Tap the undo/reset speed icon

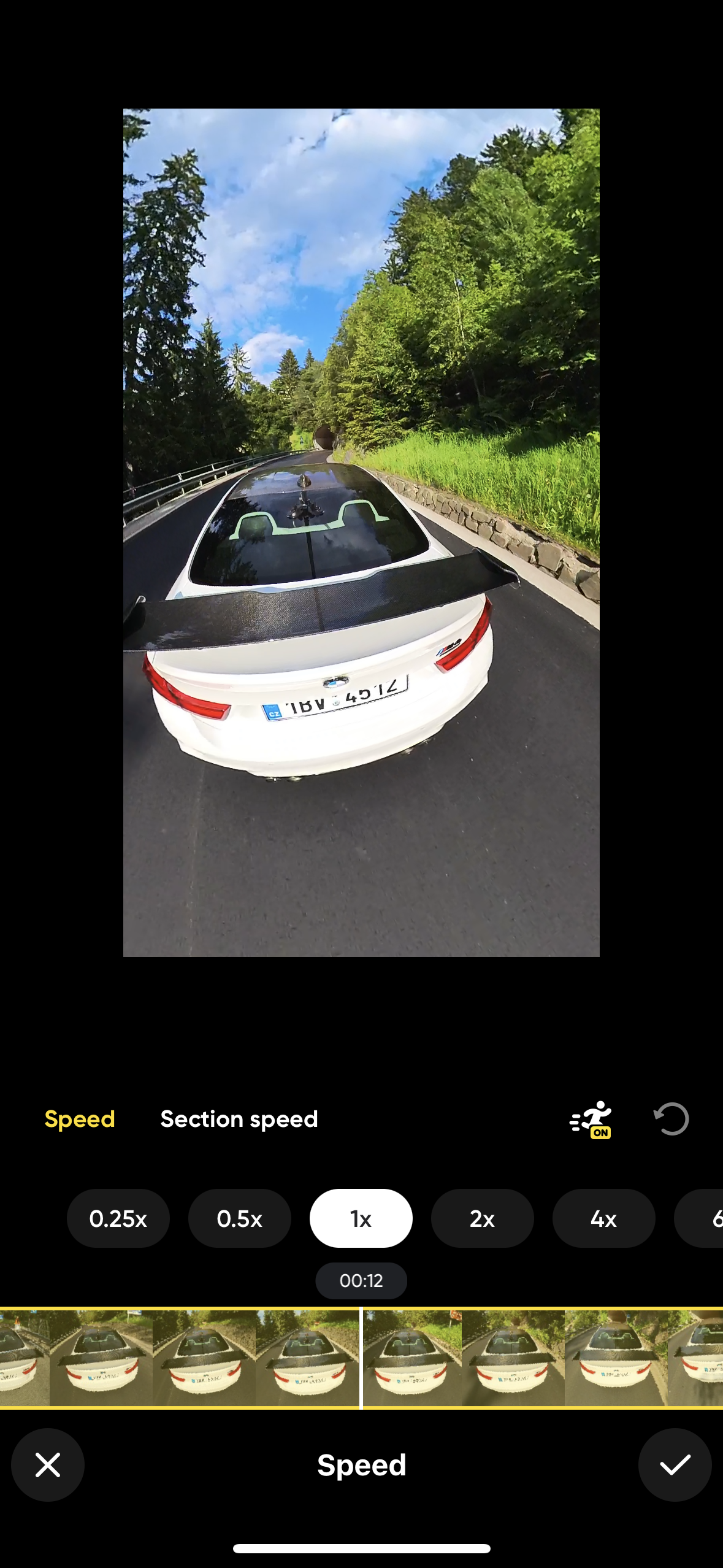pyautogui.click(x=671, y=1119)
